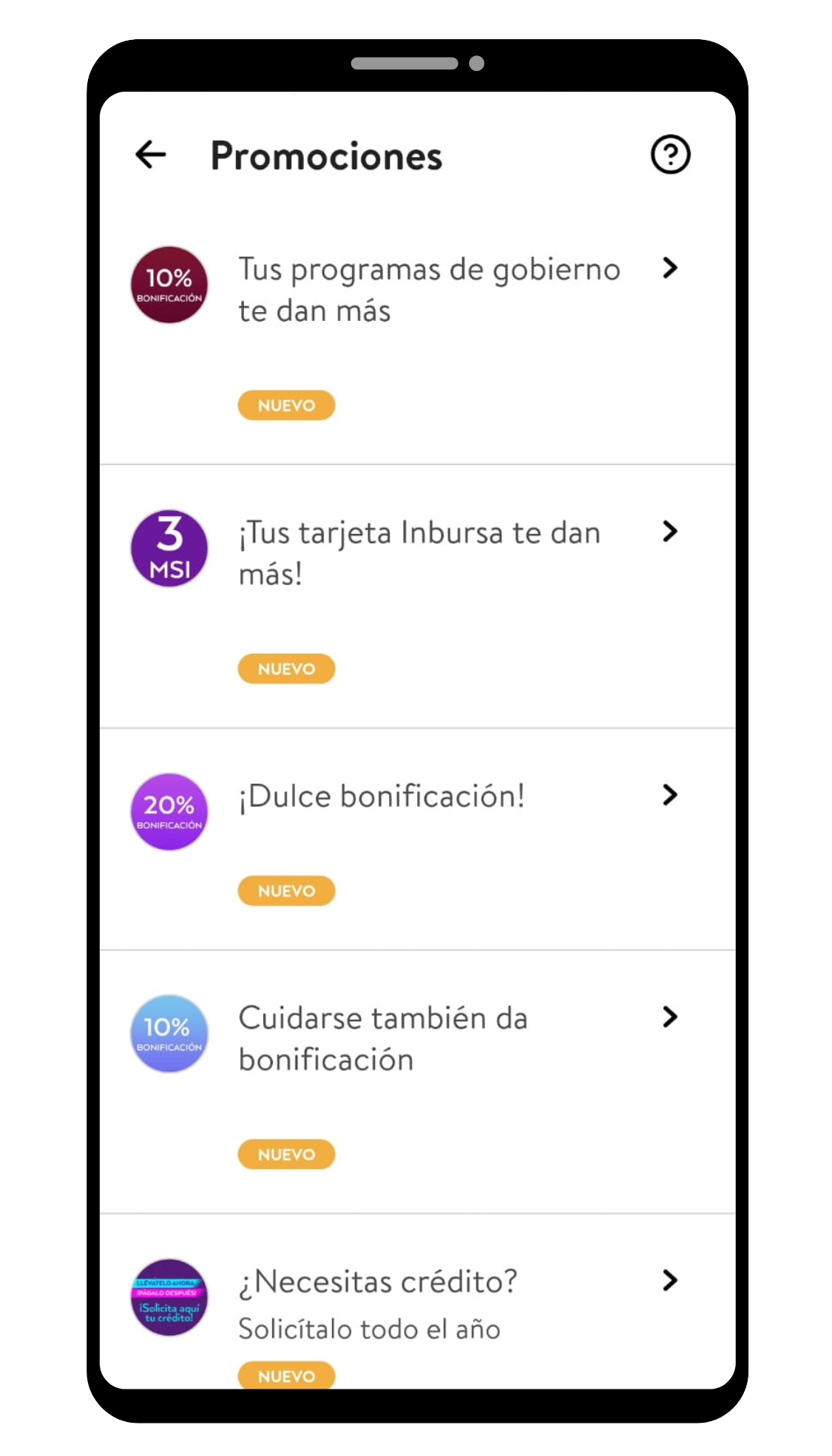The height and width of the screenshot is (1456, 832).
Task: Expand the '¿Necesitas crédito?' chevron
Action: point(670,1282)
